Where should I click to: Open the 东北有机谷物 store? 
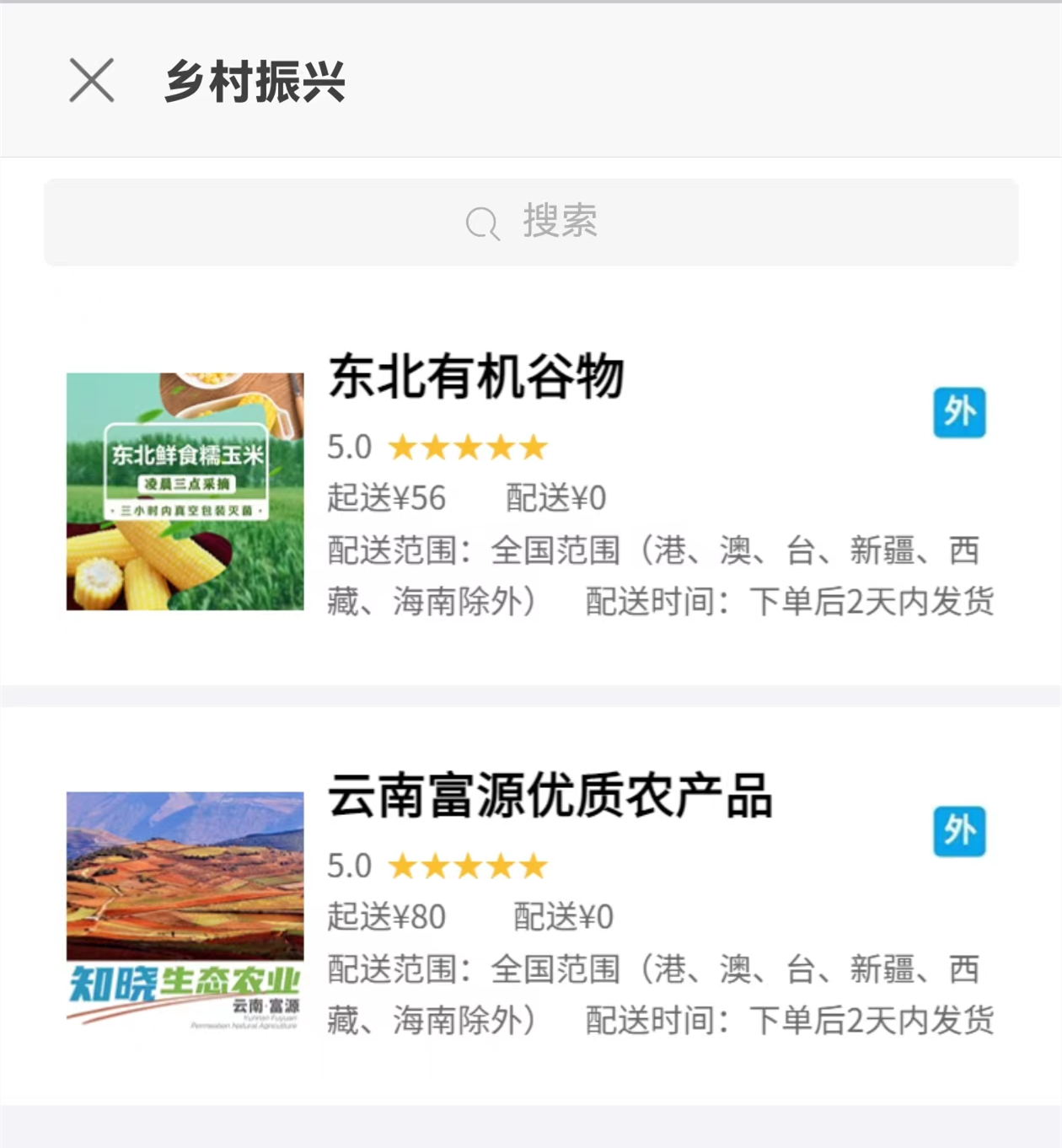(476, 377)
